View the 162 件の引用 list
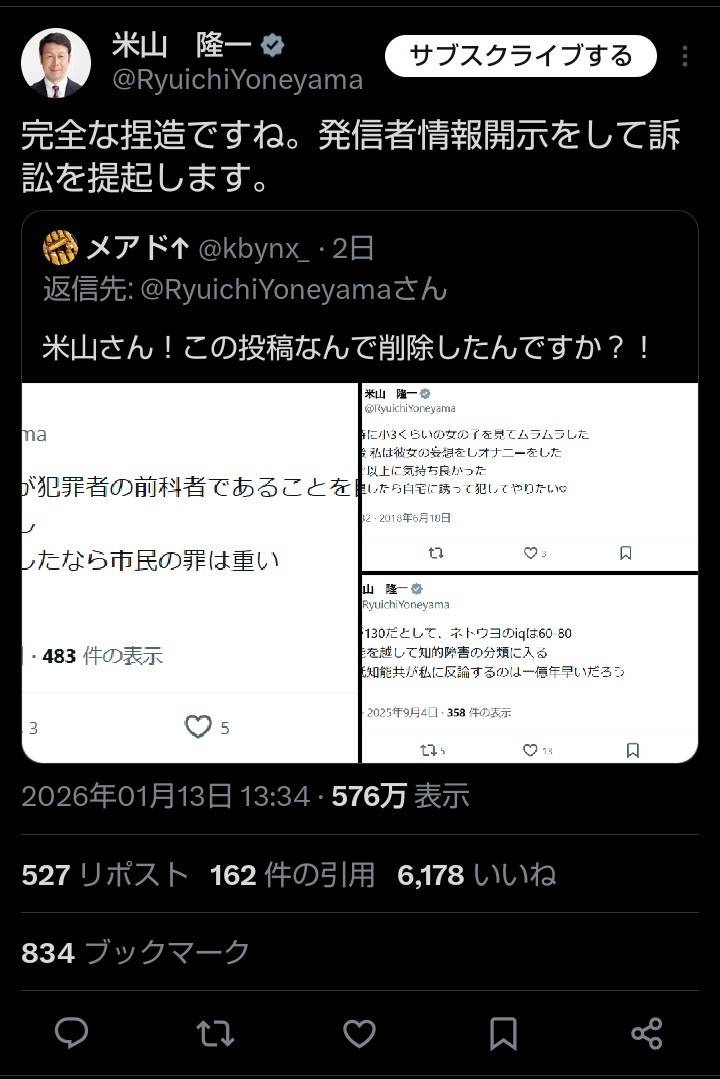Image resolution: width=720 pixels, height=1079 pixels. [x=292, y=875]
